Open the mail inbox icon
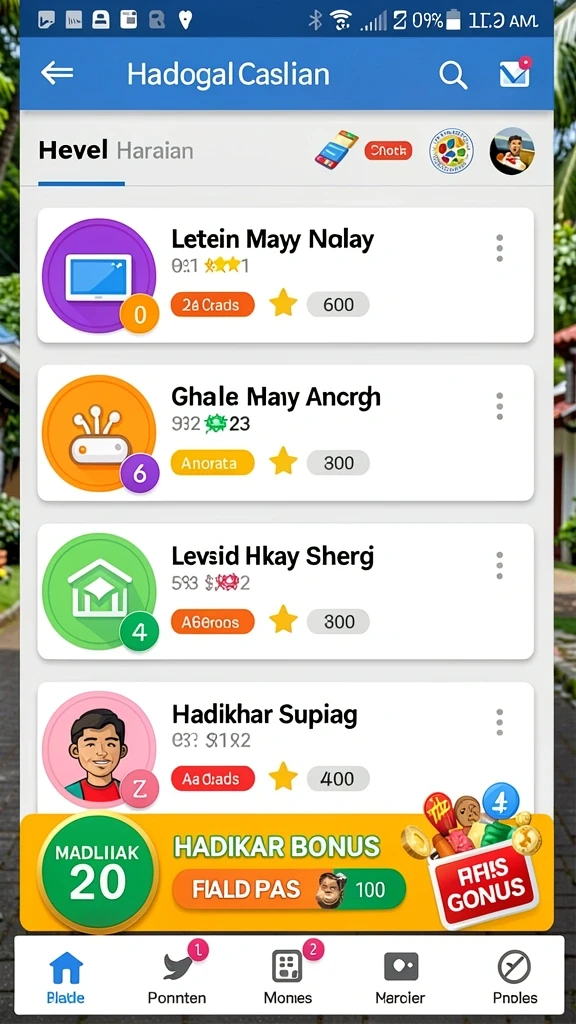This screenshot has height=1024, width=576. (515, 73)
